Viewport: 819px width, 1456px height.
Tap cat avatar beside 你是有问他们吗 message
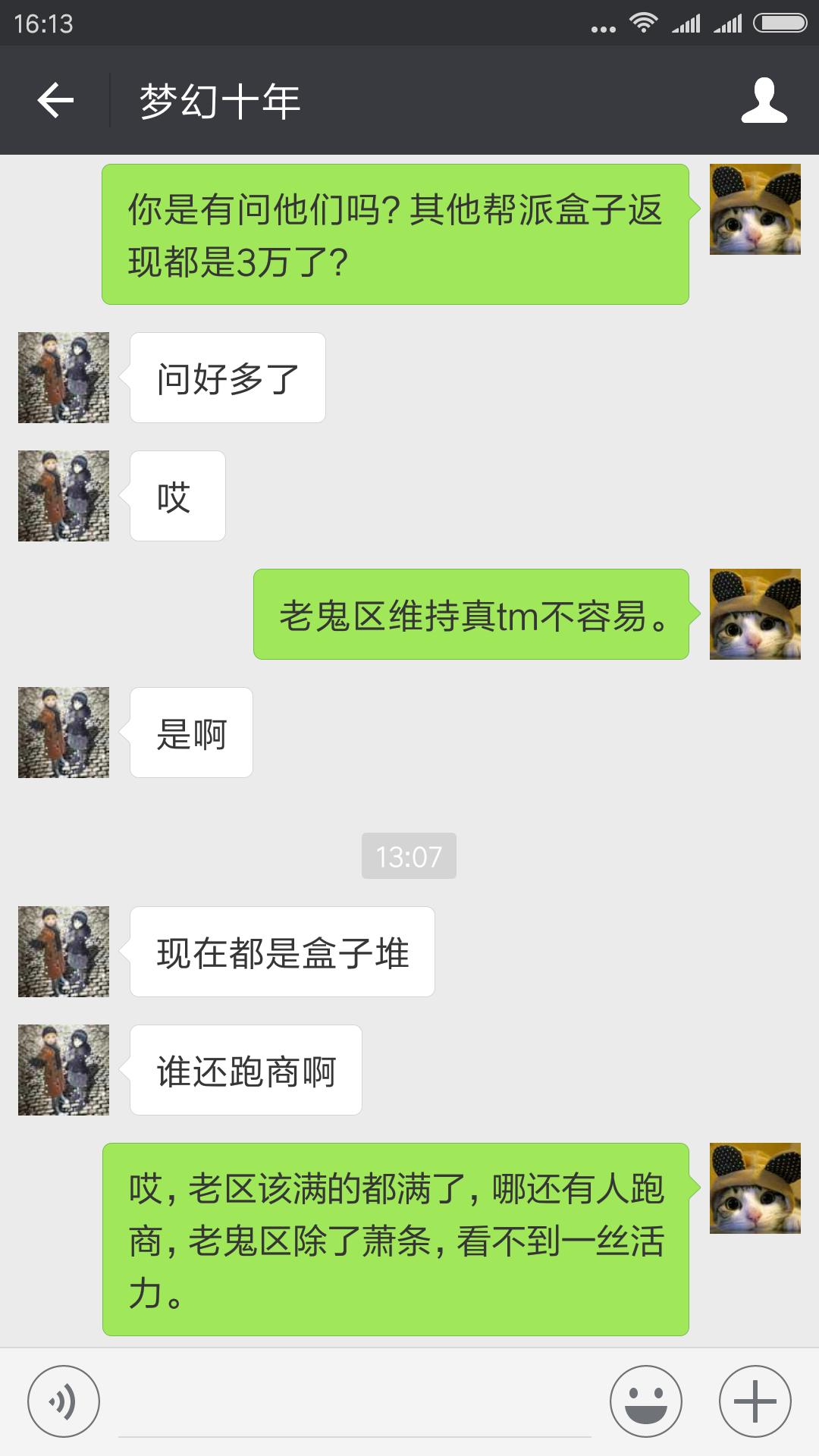tap(755, 209)
